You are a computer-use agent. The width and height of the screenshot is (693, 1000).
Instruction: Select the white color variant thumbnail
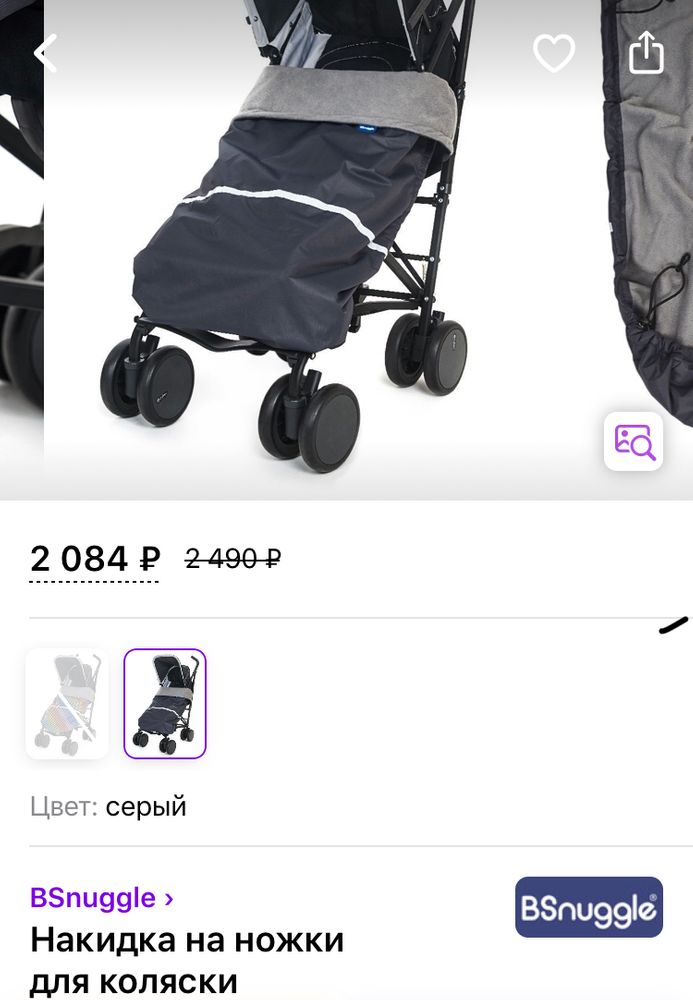(67, 703)
